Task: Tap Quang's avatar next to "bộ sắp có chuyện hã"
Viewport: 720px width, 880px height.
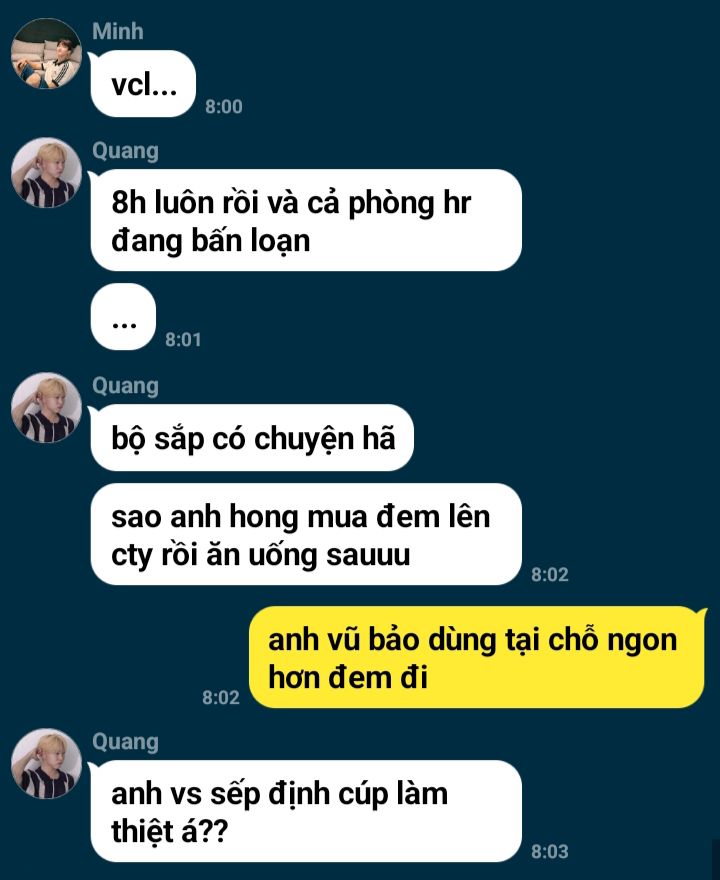Action: click(x=45, y=408)
